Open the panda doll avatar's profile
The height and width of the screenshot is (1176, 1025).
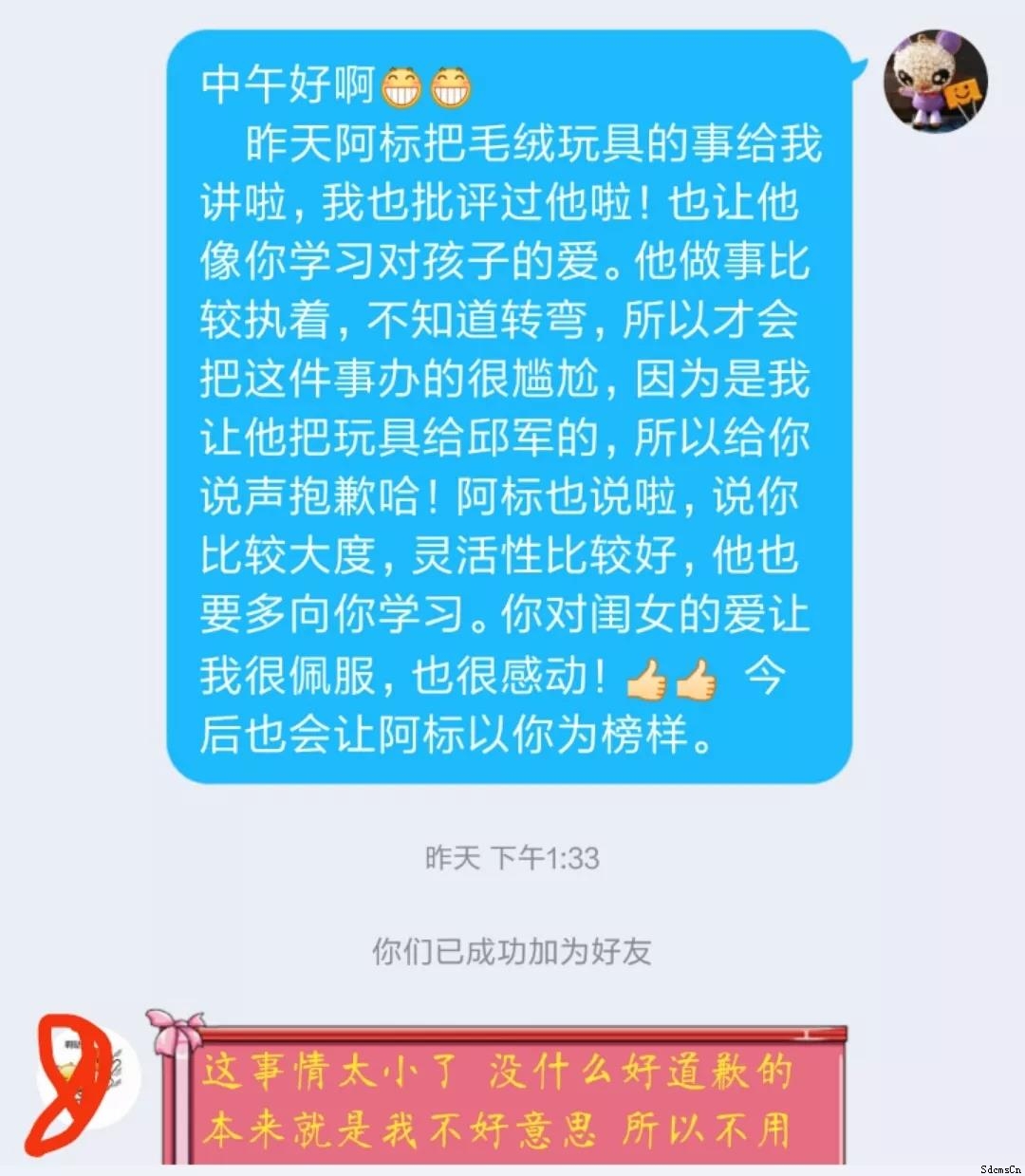[x=935, y=82]
